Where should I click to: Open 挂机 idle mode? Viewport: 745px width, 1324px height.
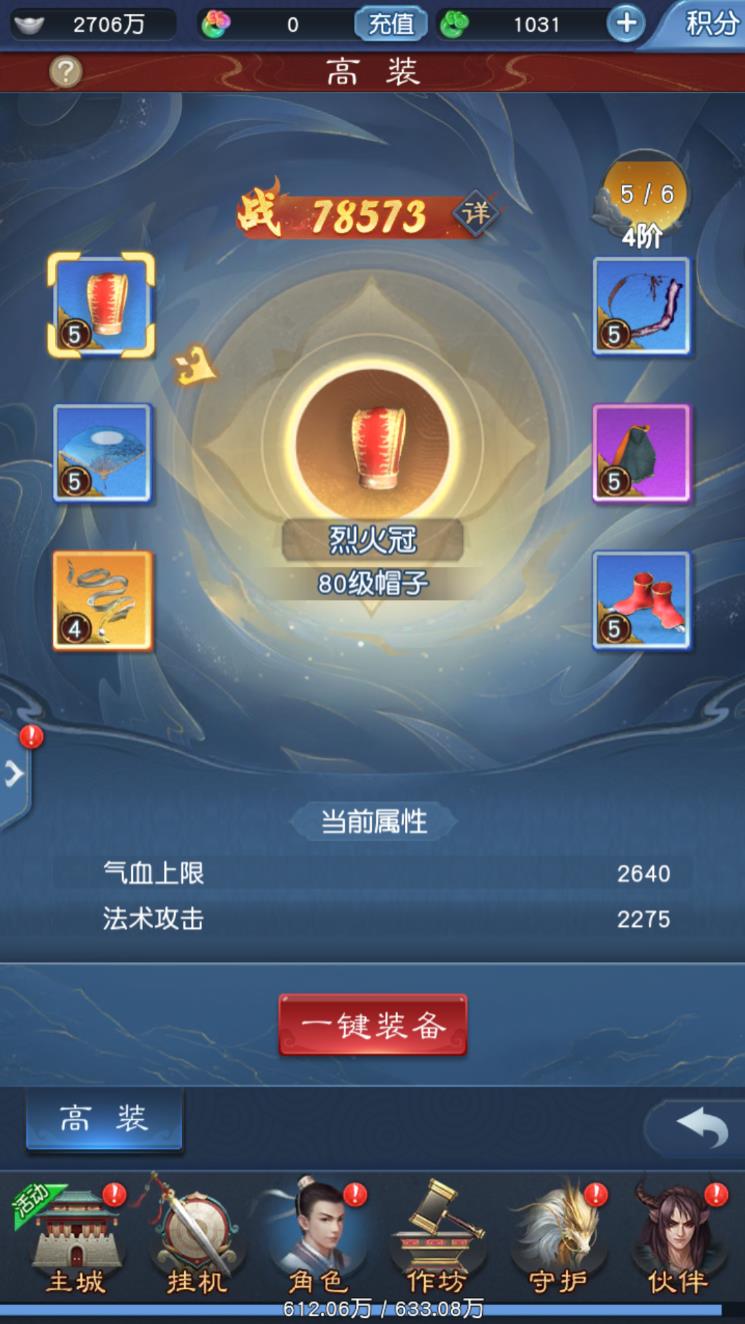click(x=196, y=1240)
